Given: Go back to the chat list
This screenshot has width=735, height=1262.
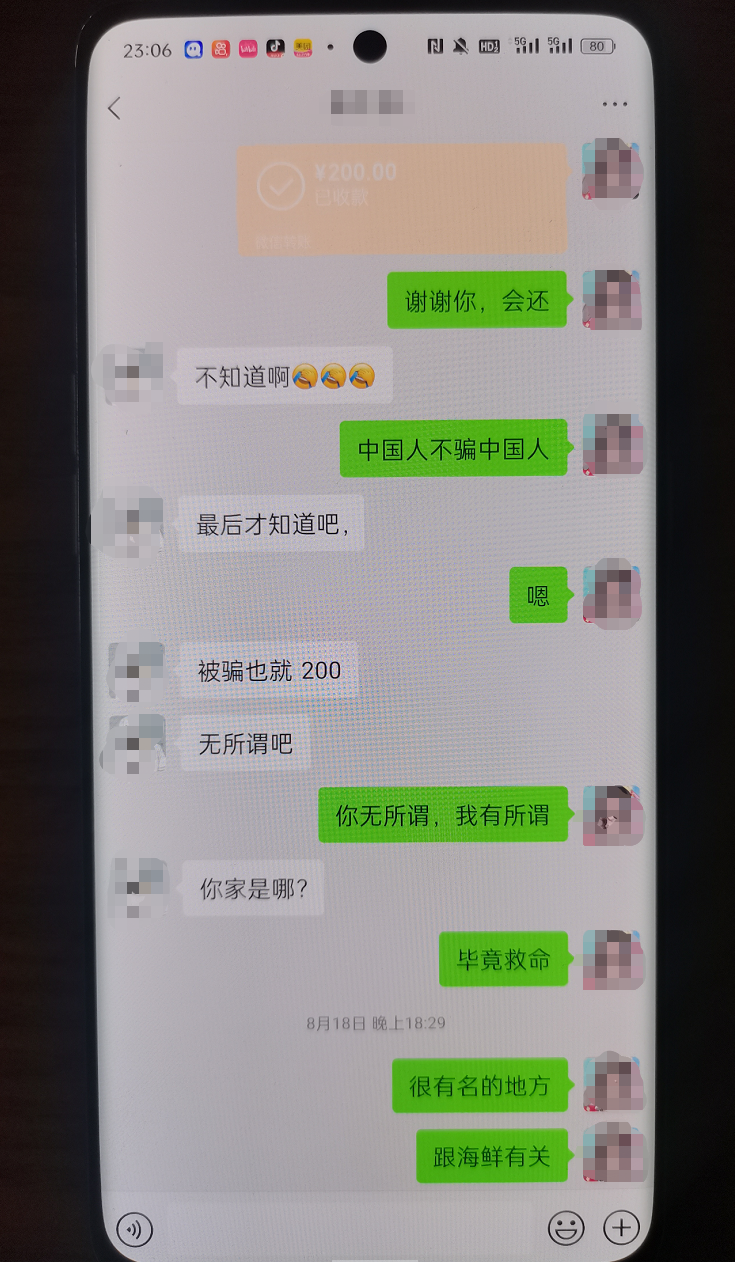Looking at the screenshot, I should tap(114, 108).
